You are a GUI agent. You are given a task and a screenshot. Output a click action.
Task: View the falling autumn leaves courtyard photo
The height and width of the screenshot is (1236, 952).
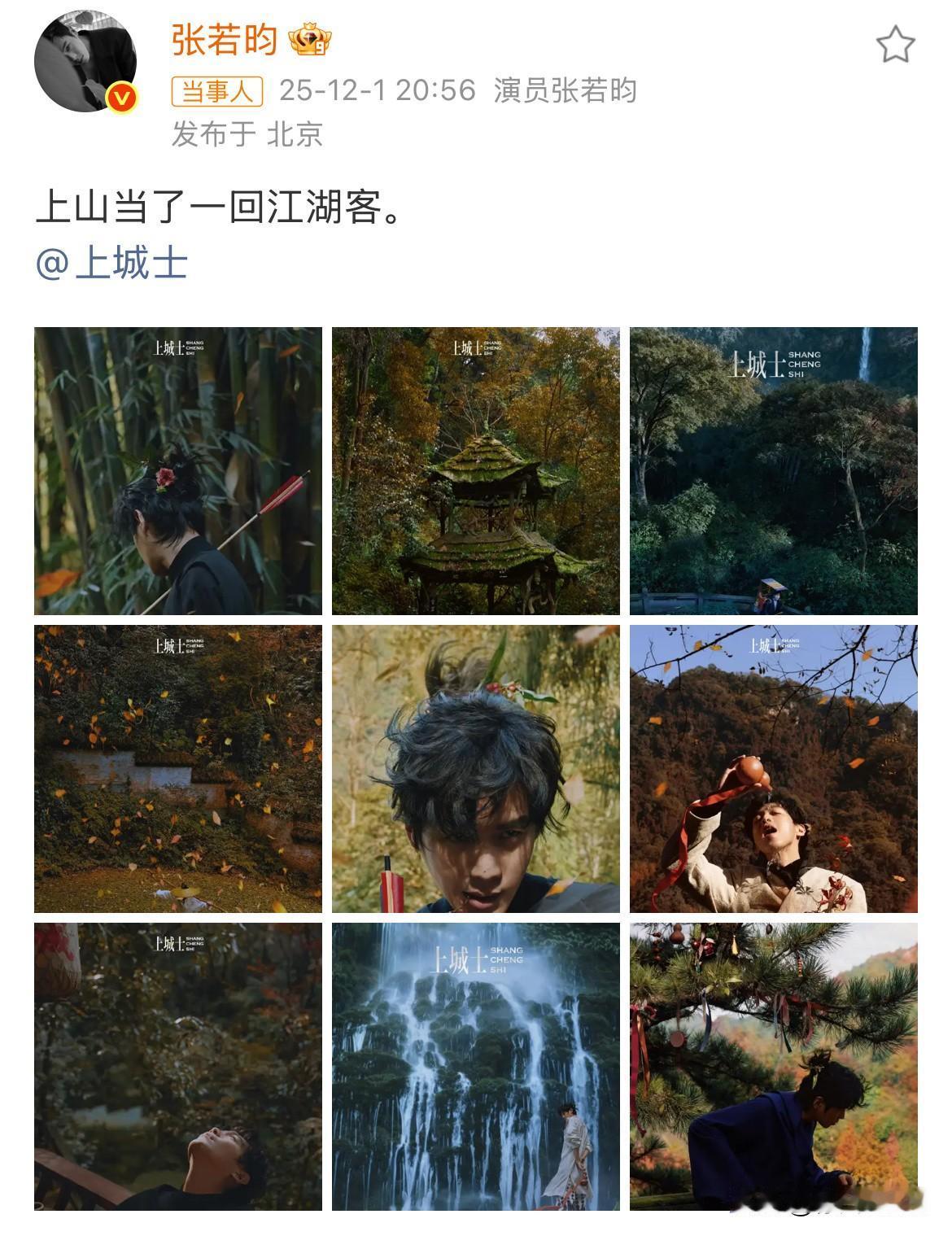pyautogui.click(x=179, y=767)
